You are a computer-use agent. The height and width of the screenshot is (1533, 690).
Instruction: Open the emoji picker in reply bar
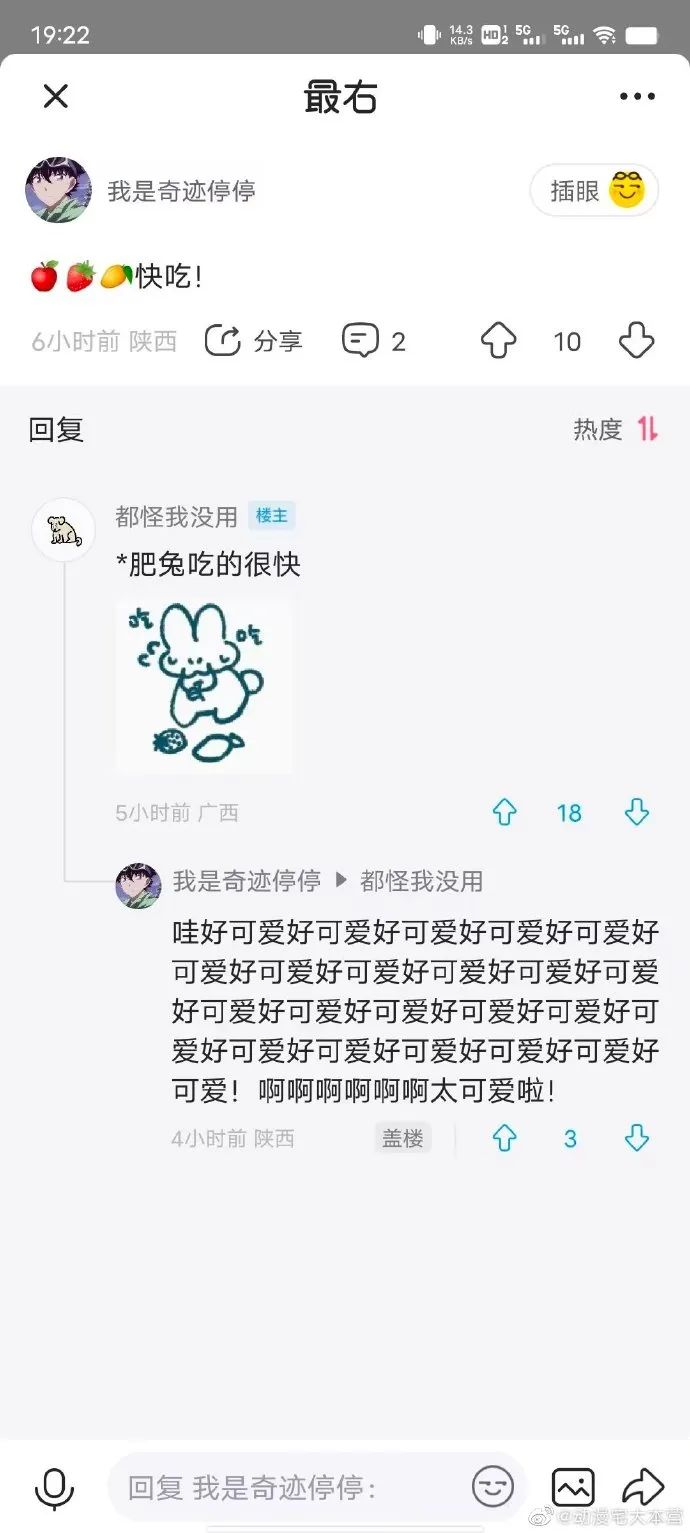493,1487
